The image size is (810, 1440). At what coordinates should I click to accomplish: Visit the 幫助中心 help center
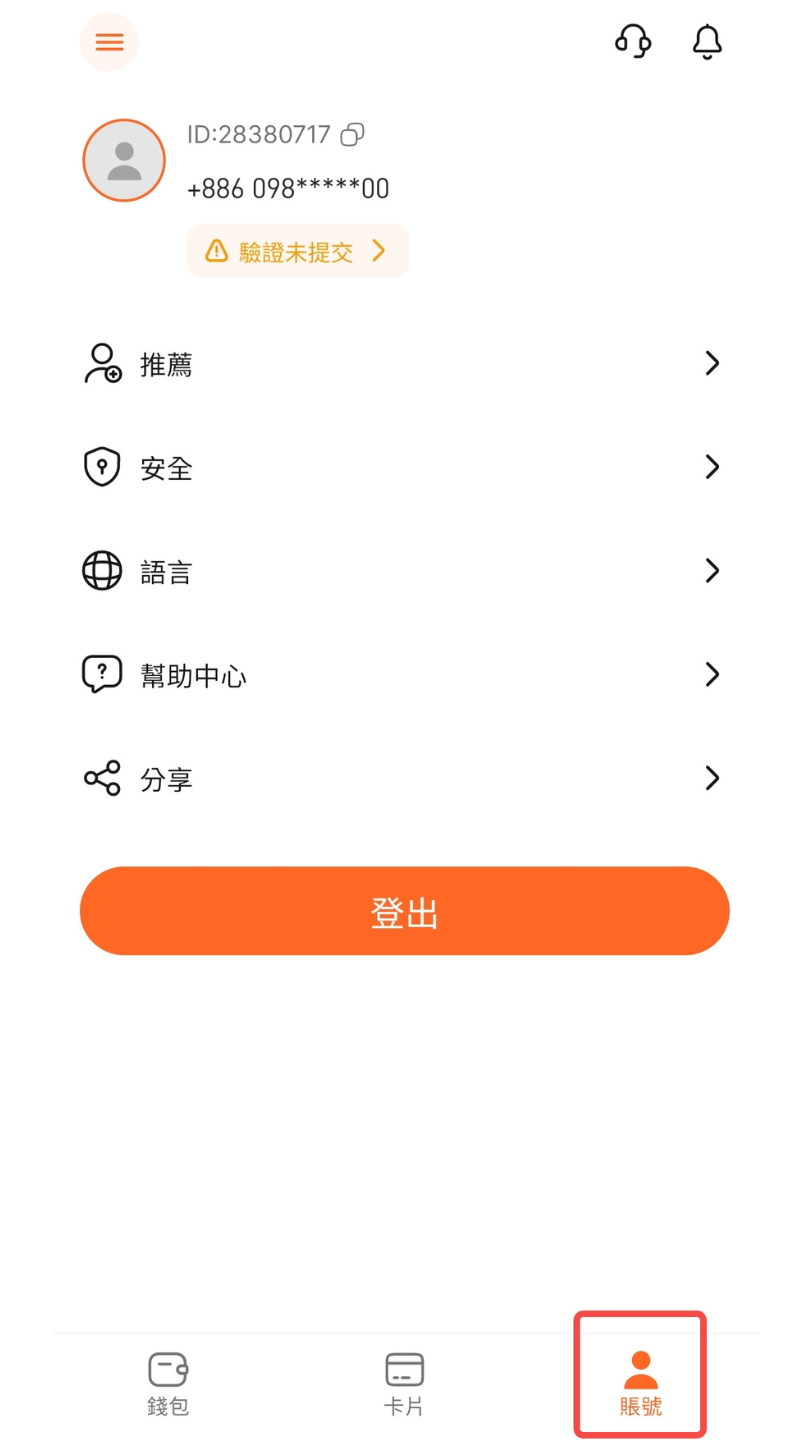[404, 675]
